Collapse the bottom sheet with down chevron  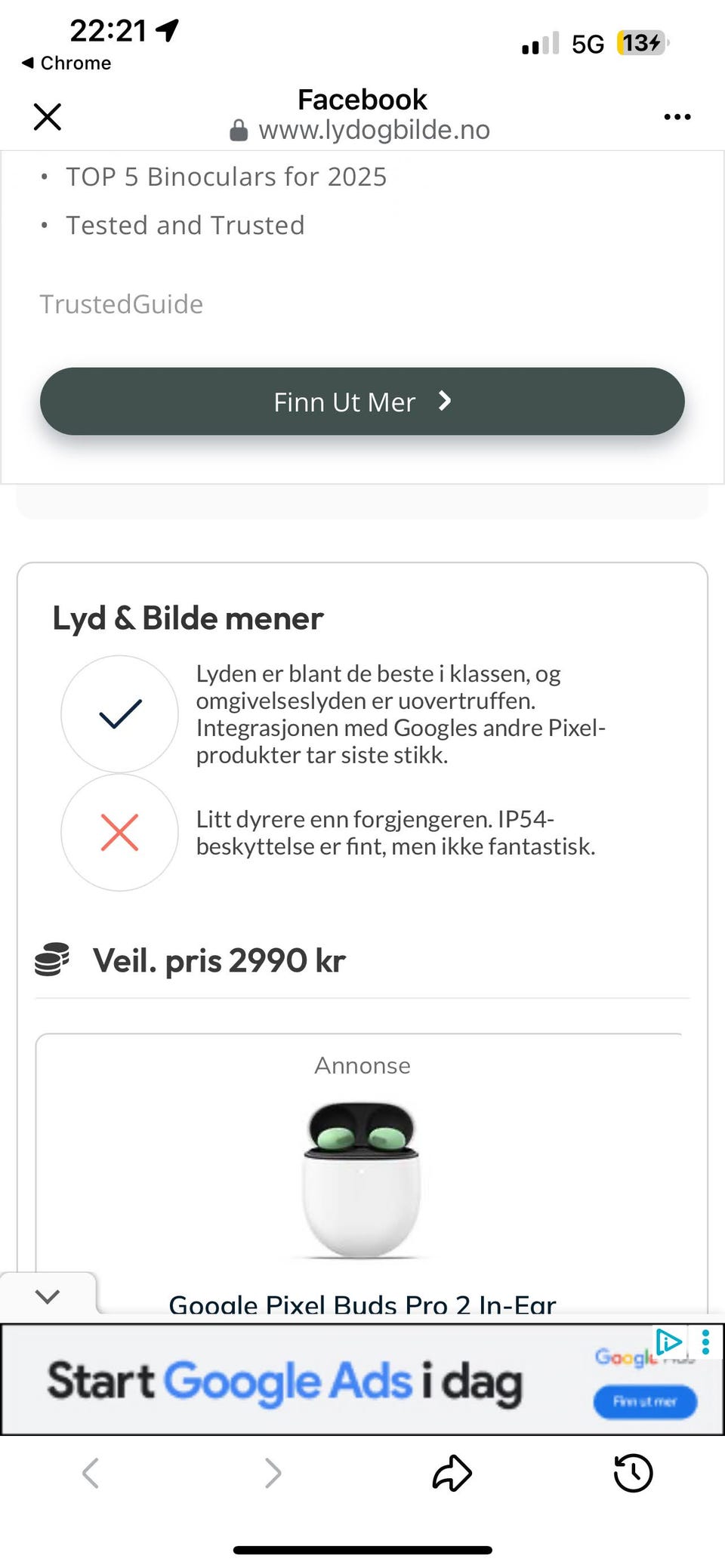[48, 1295]
